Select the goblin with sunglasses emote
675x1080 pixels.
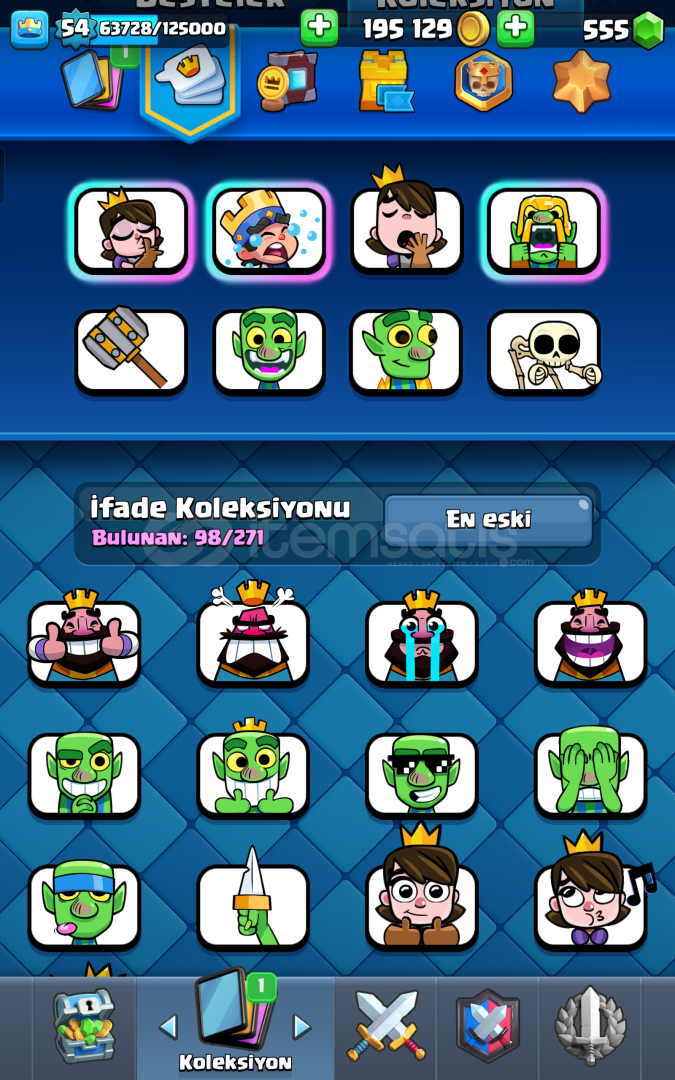tap(421, 774)
